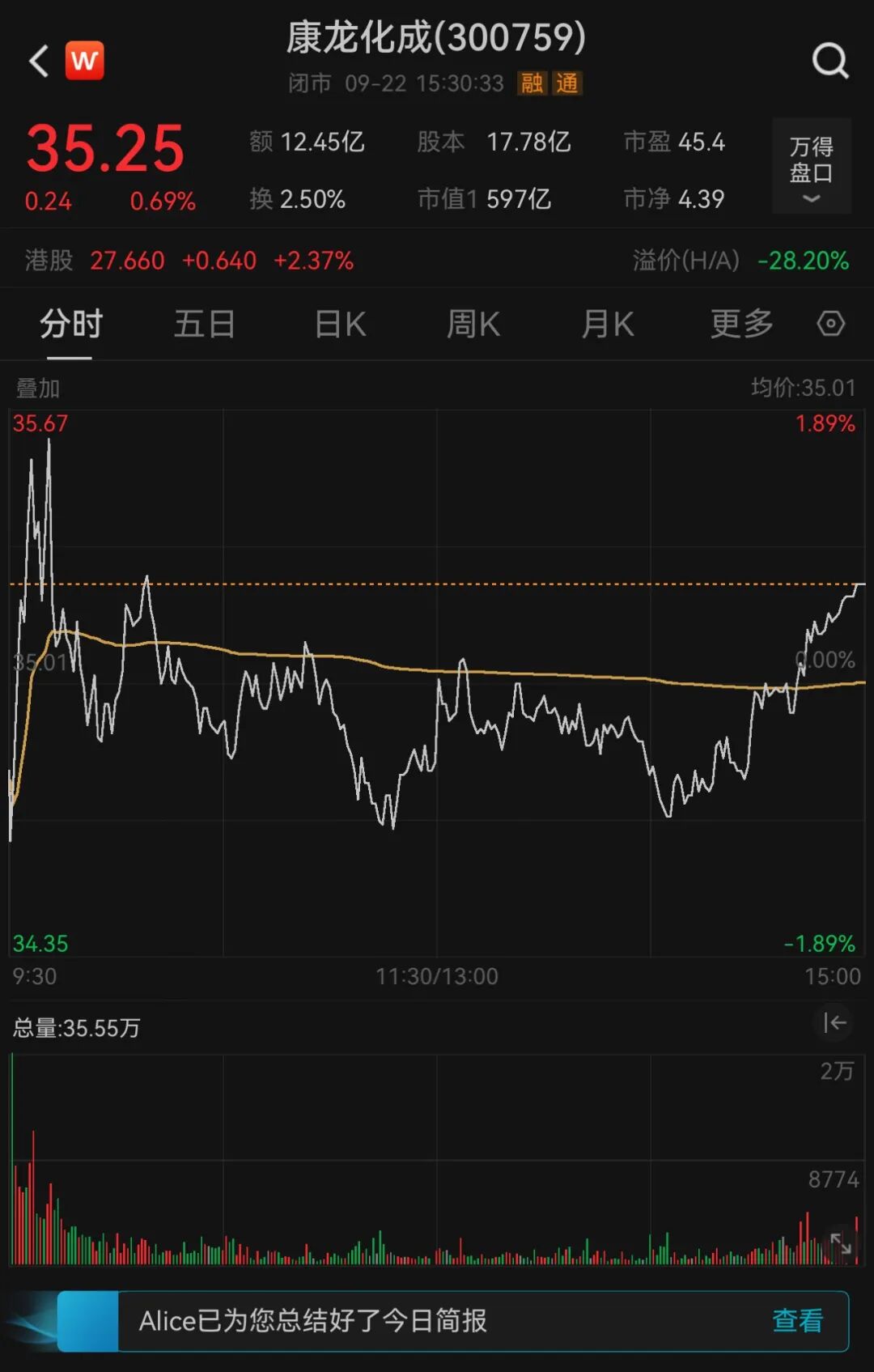The height and width of the screenshot is (1372, 874).
Task: Collapse the volume panel arrow icon
Action: click(834, 1023)
